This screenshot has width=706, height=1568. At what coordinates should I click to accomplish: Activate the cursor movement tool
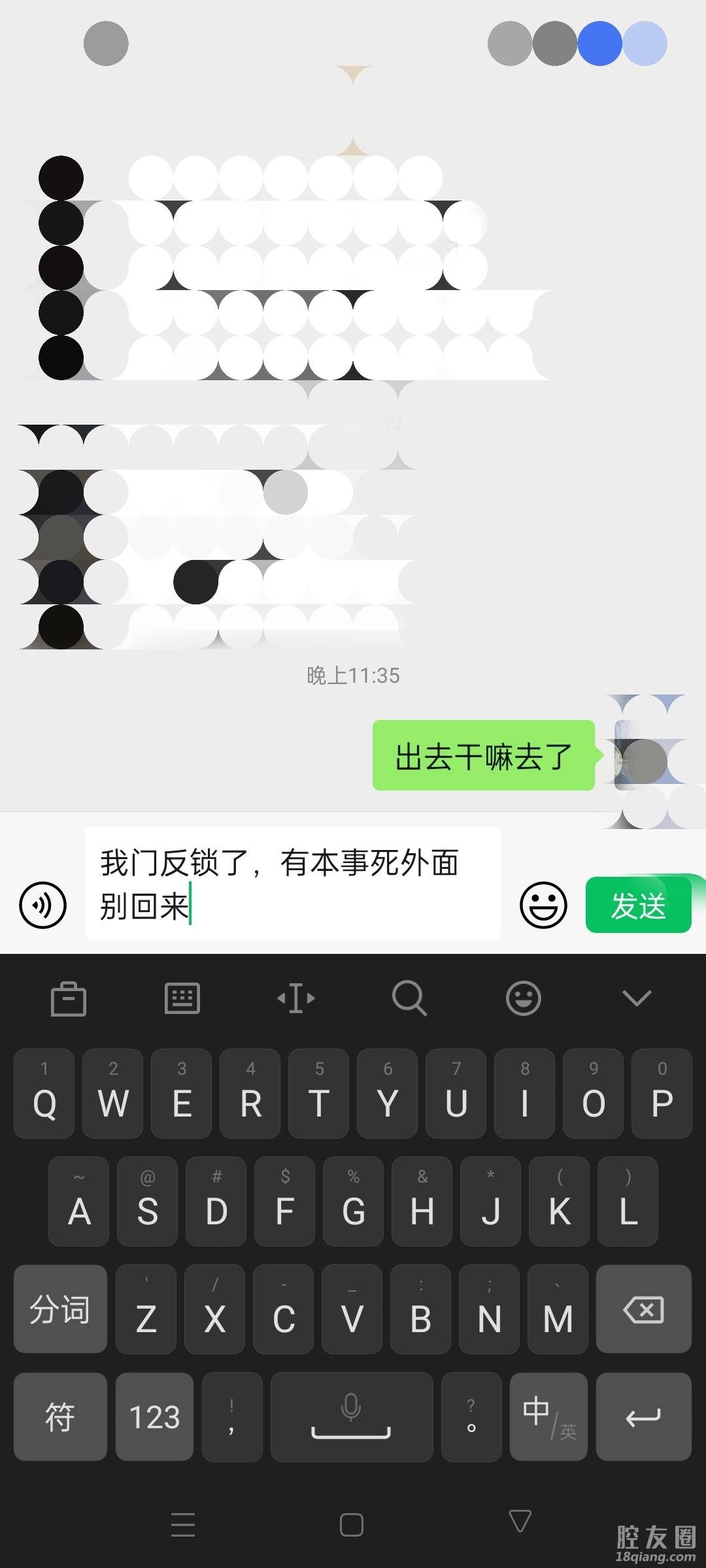point(295,998)
